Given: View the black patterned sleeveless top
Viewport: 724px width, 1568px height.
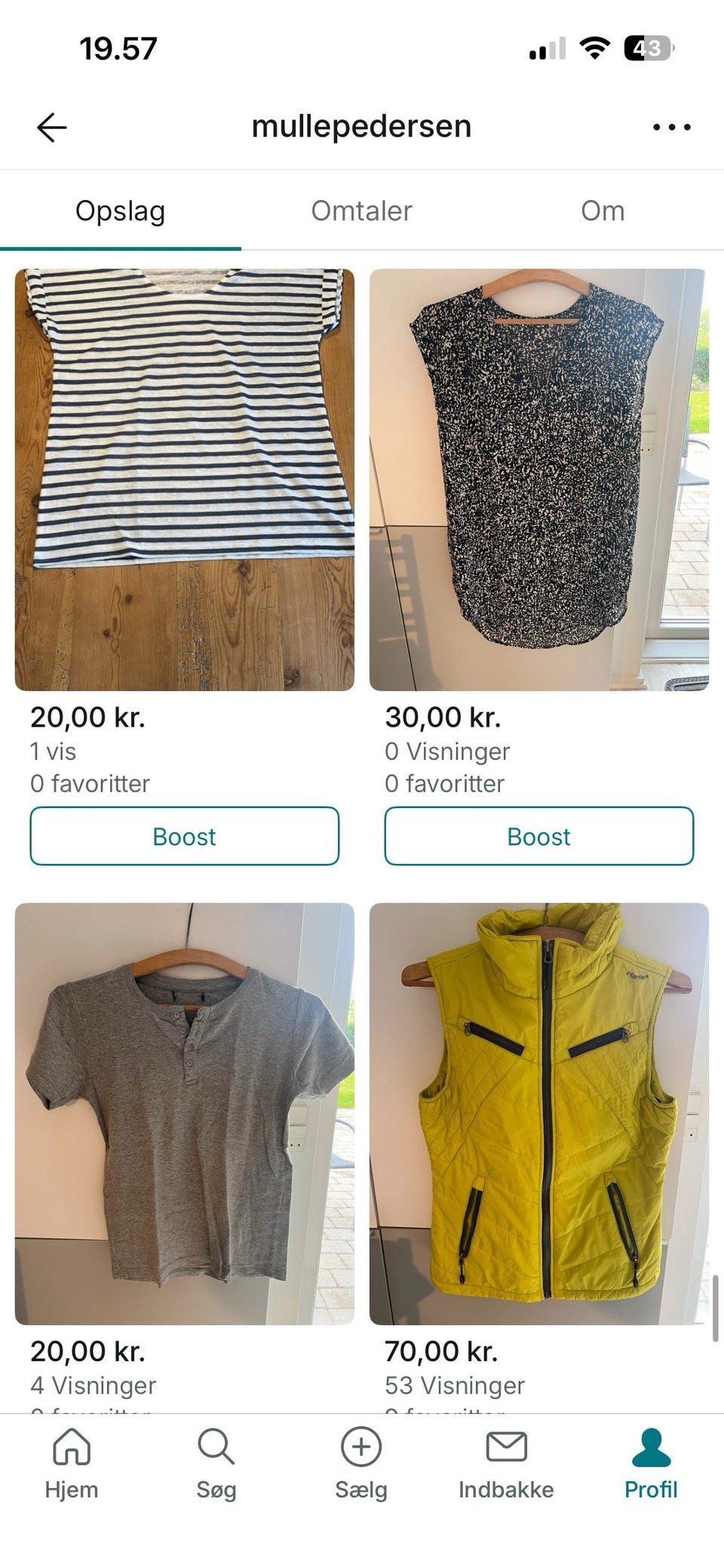Looking at the screenshot, I should click(538, 475).
